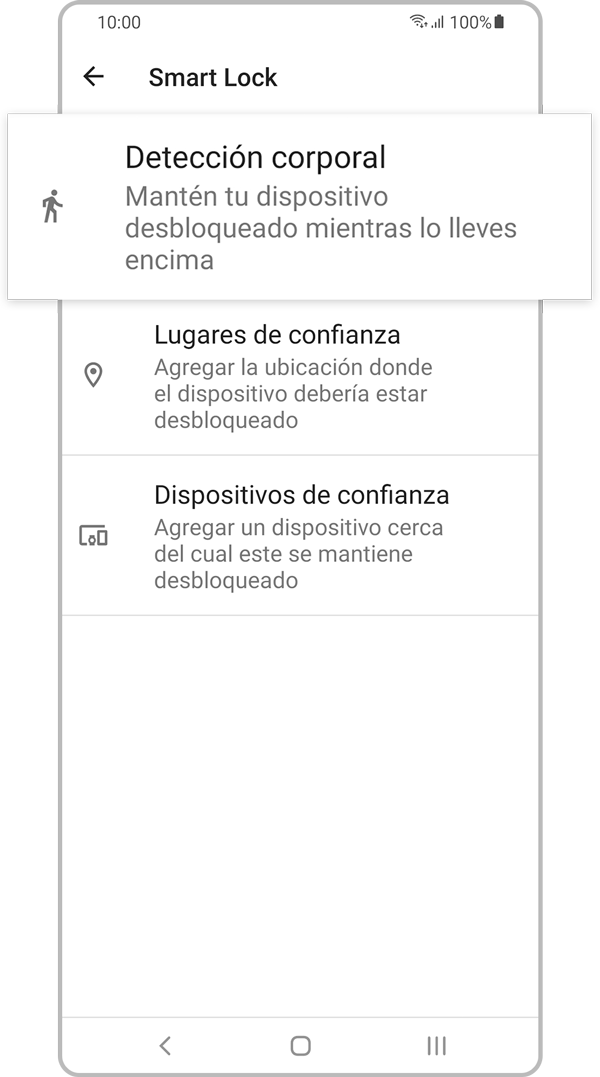Tap the system home button
600x1077 pixels.
(300, 1046)
